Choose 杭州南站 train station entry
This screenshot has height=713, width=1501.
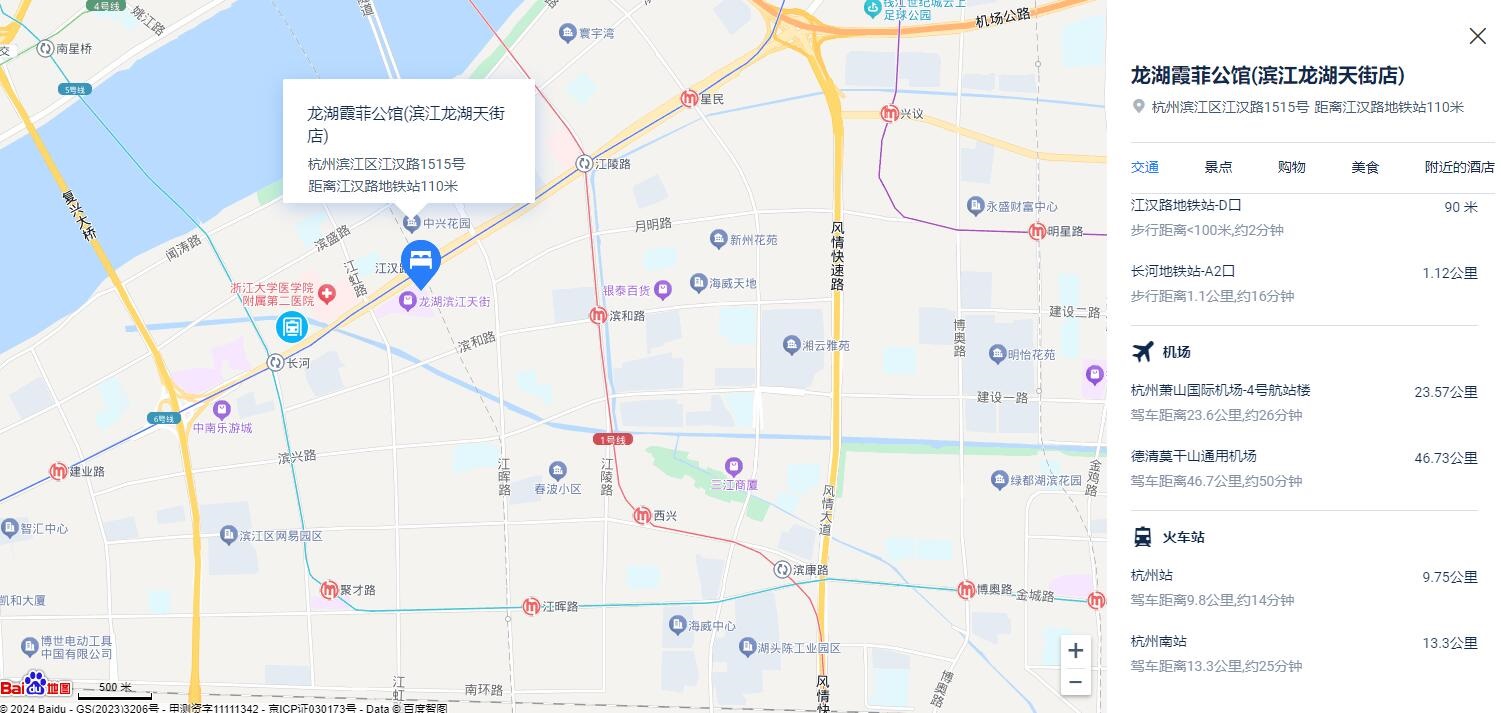coord(1159,641)
